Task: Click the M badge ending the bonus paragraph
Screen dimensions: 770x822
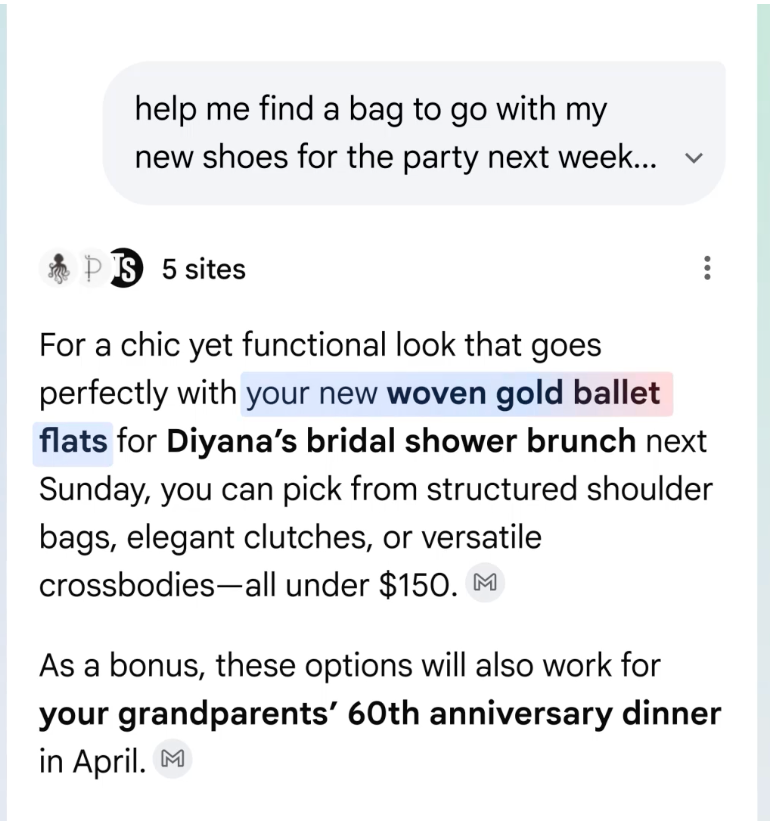Action: (x=172, y=758)
